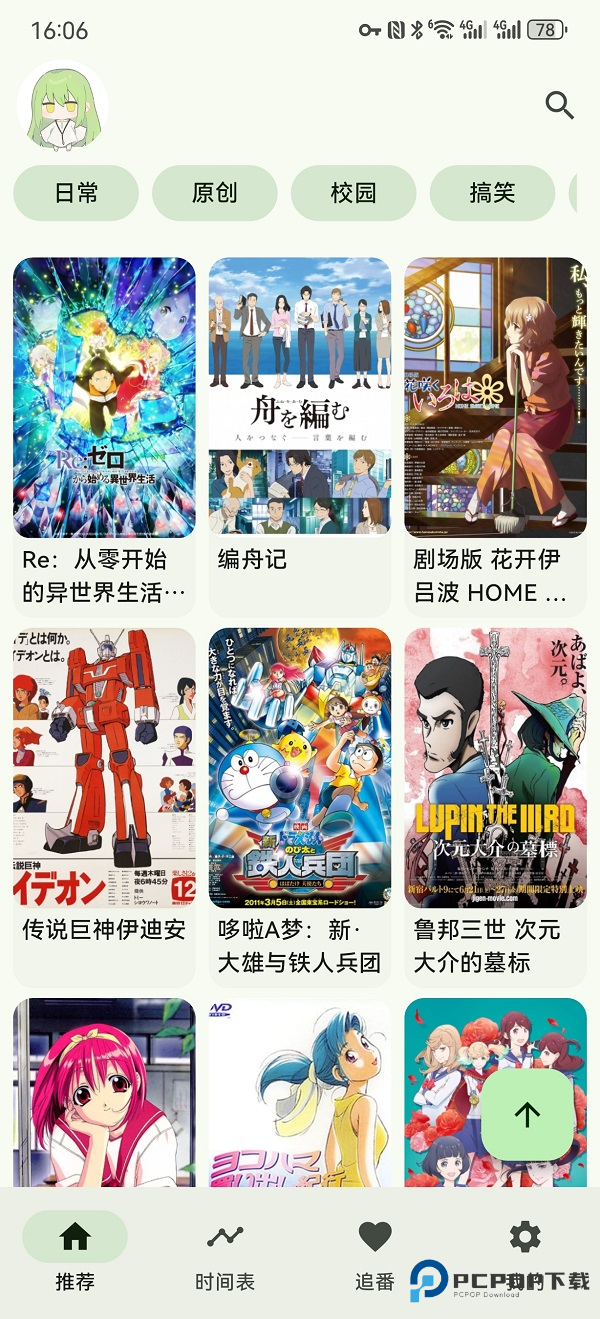The width and height of the screenshot is (600, 1319).
Task: Choose the 校园 category chip
Action: [x=353, y=193]
